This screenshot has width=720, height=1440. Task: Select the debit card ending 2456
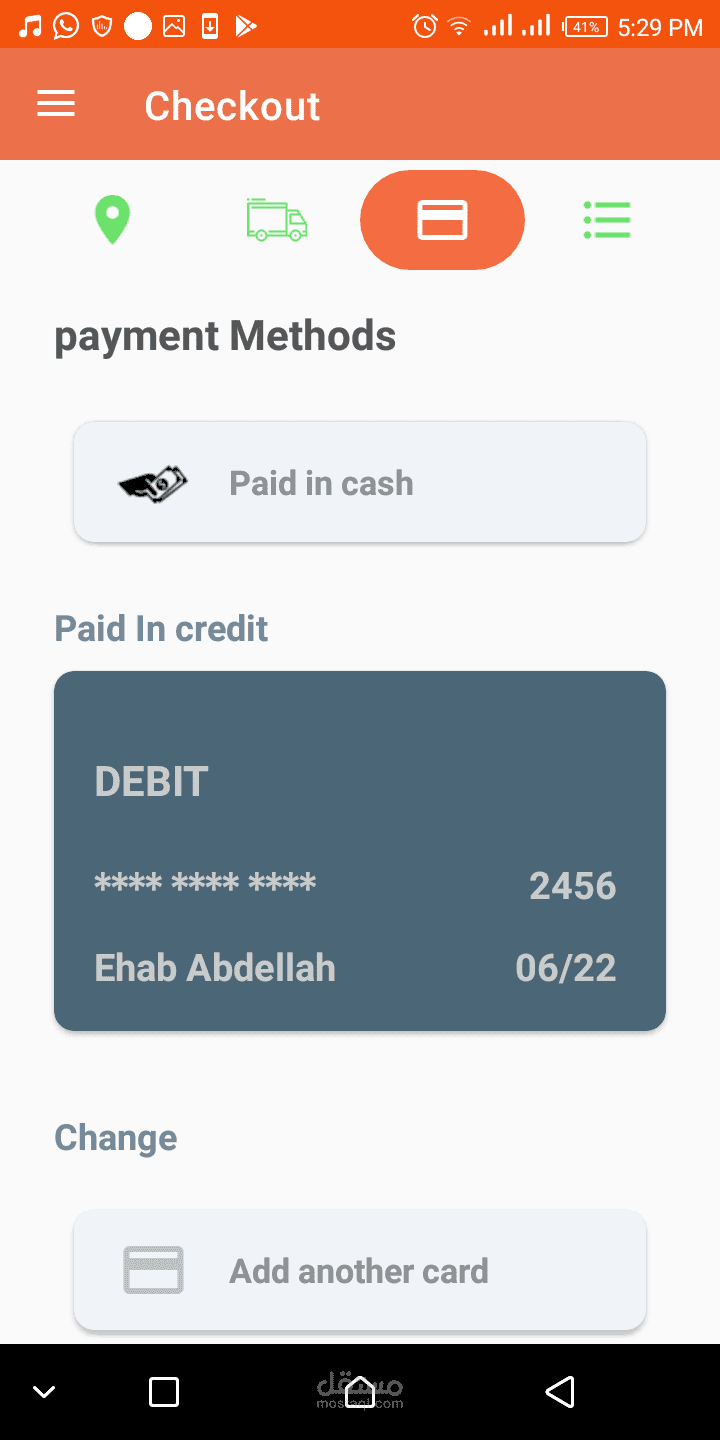[360, 850]
